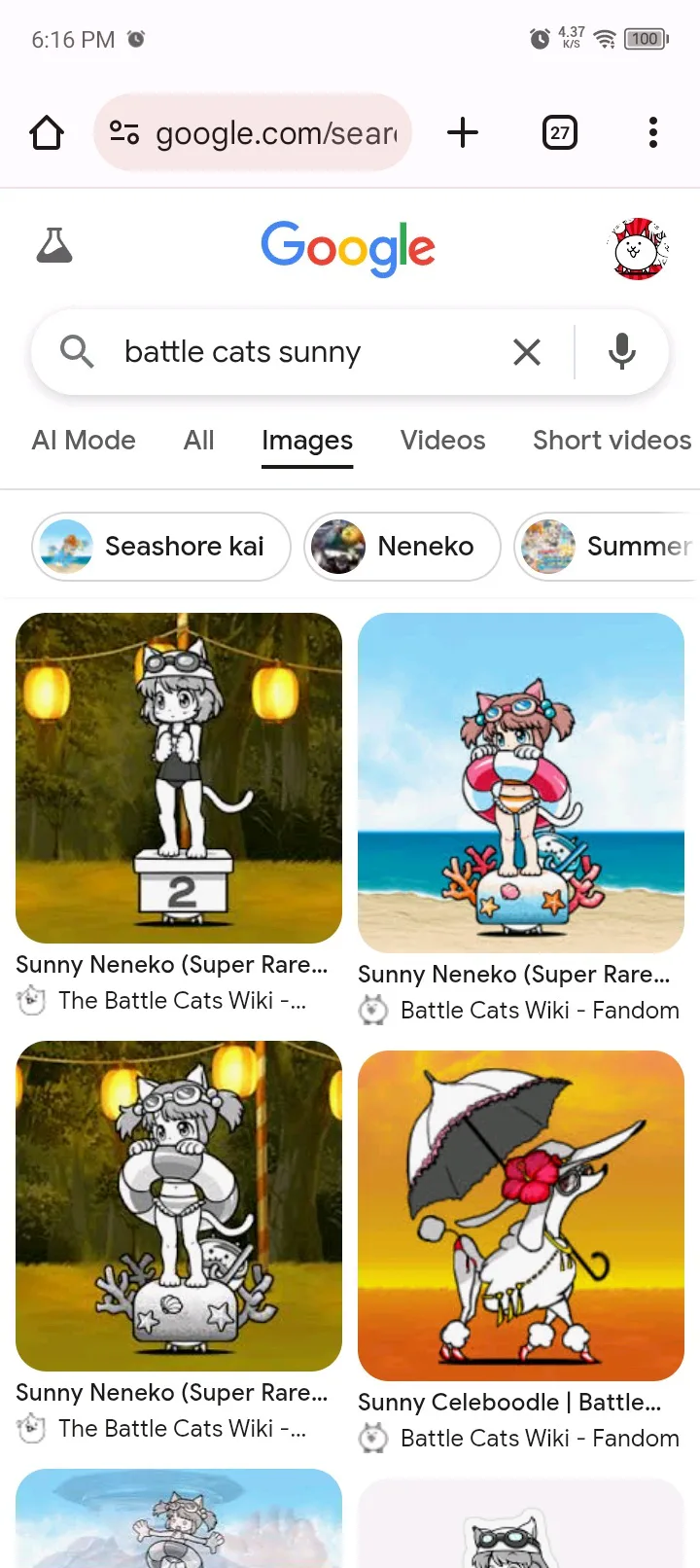Go to the browser home page
Image resolution: width=700 pixels, height=1568 pixels.
point(47,132)
